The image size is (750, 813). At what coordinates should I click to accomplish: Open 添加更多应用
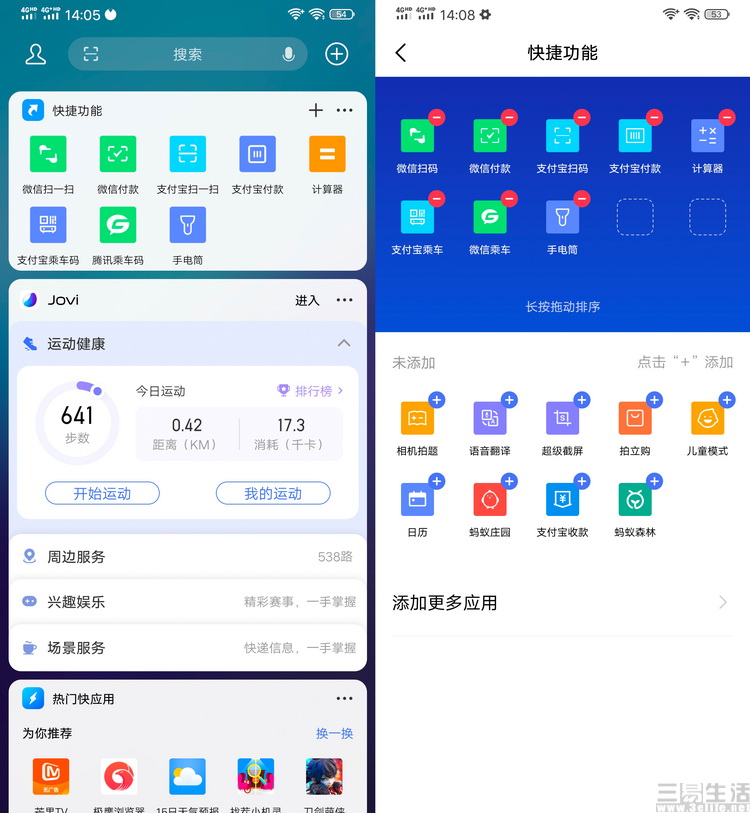tap(561, 603)
